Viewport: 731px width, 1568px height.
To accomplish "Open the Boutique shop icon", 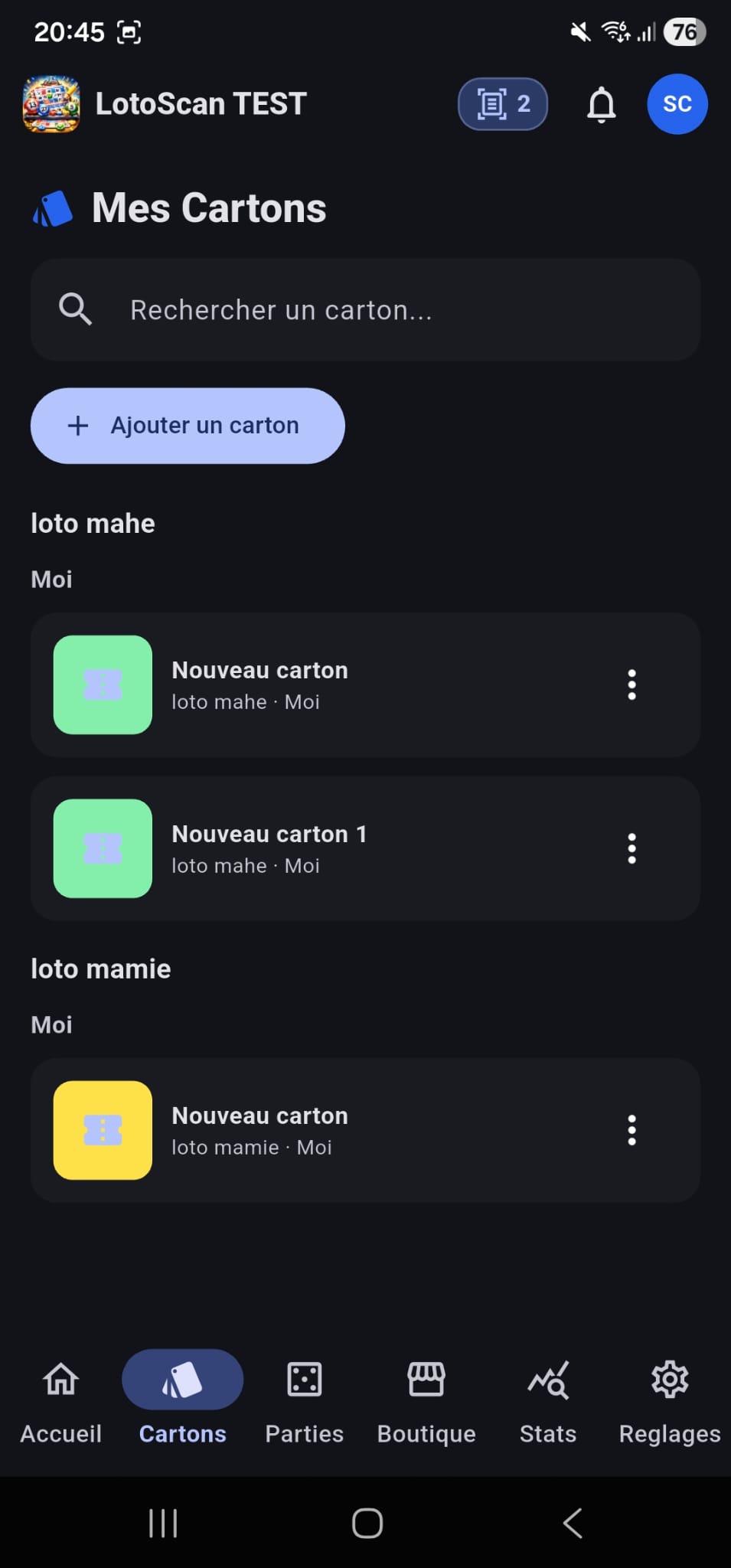I will pyautogui.click(x=426, y=1380).
